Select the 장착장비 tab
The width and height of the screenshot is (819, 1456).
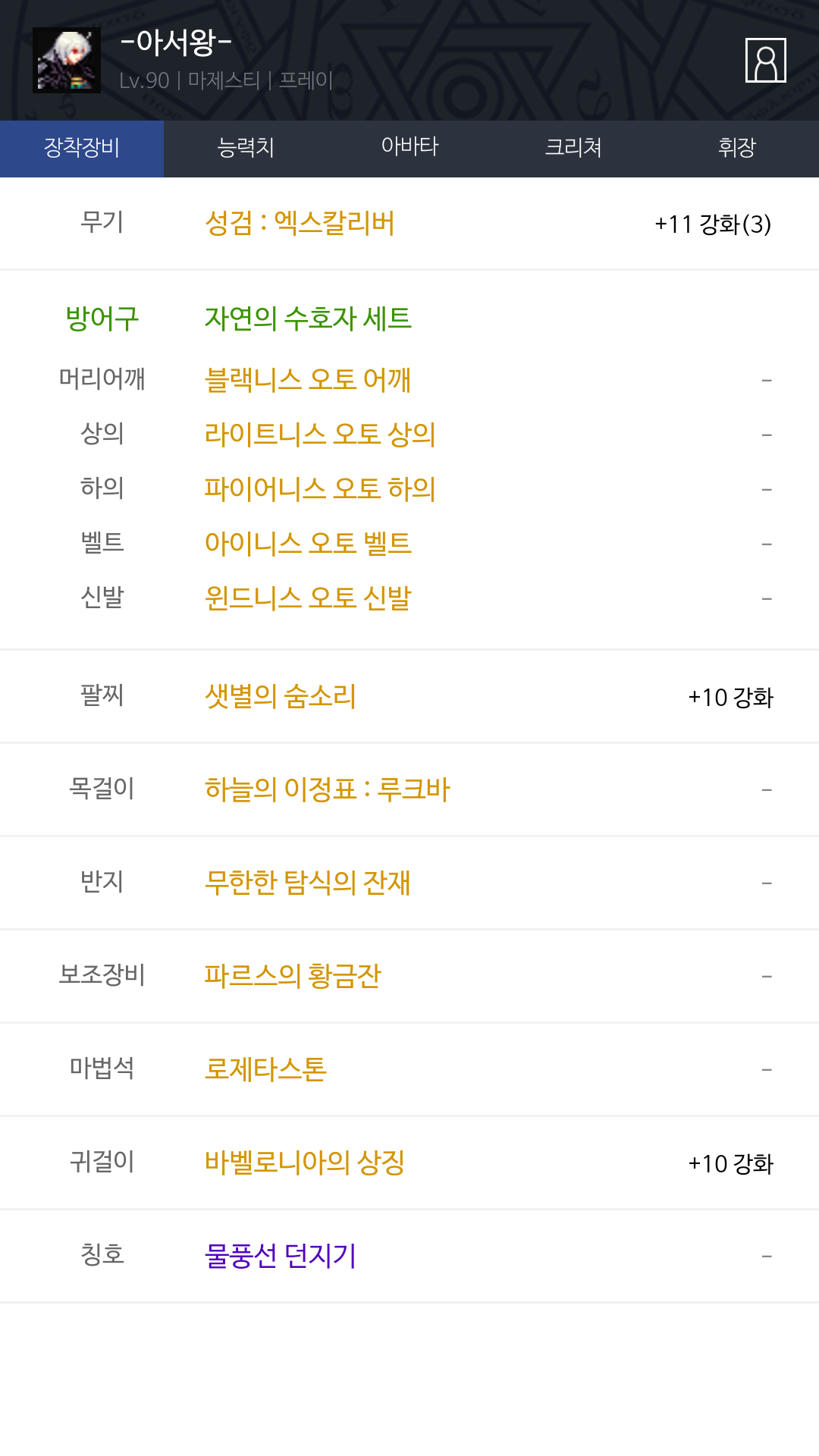(82, 149)
